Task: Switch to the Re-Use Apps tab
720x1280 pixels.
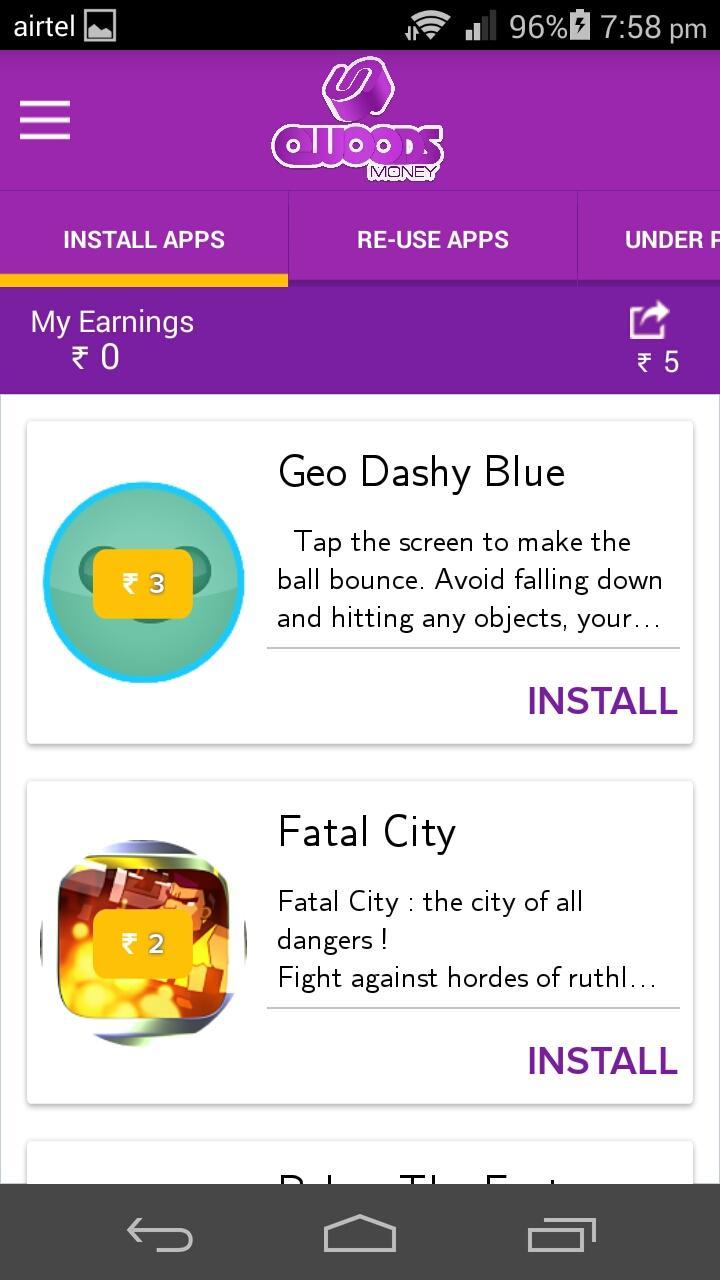Action: [x=432, y=240]
